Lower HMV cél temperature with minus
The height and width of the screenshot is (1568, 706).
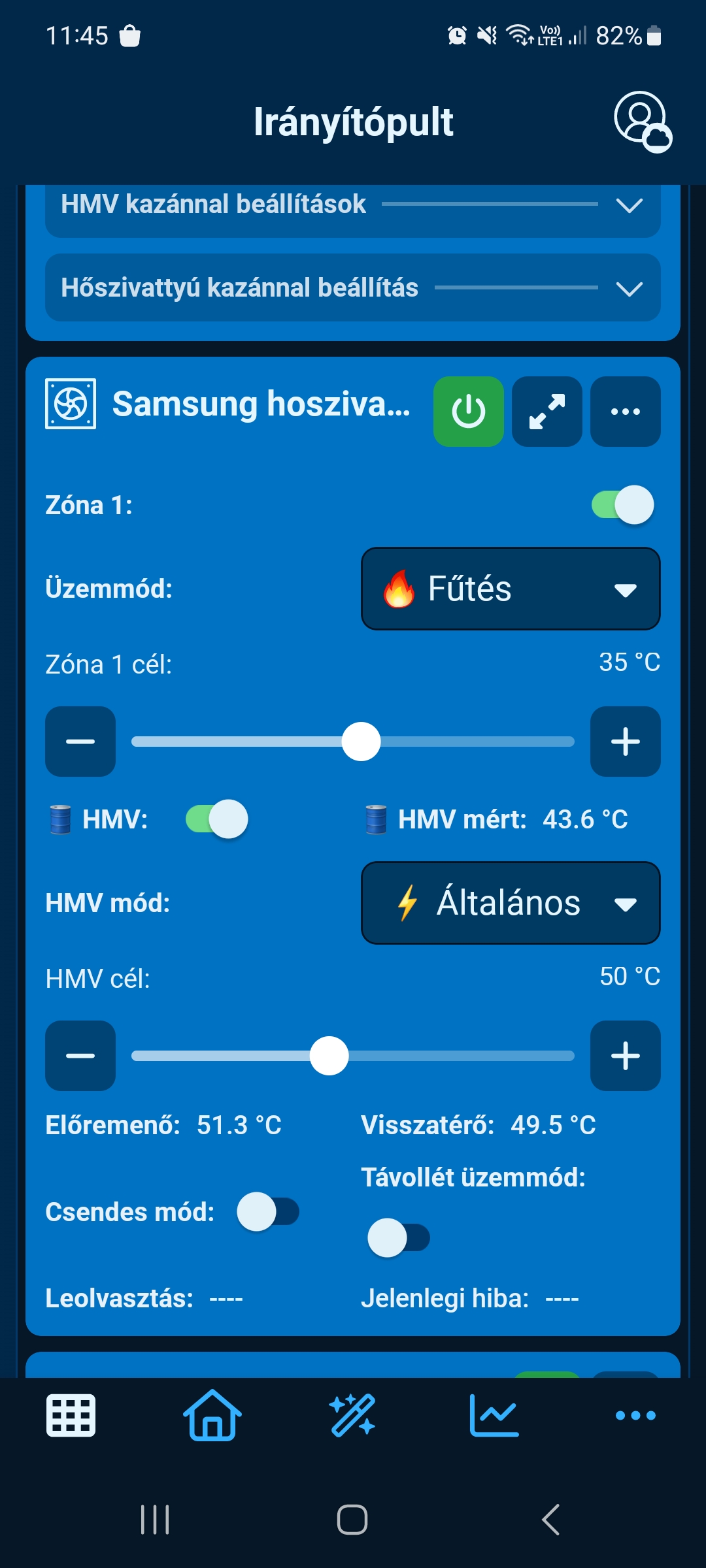pos(80,1056)
